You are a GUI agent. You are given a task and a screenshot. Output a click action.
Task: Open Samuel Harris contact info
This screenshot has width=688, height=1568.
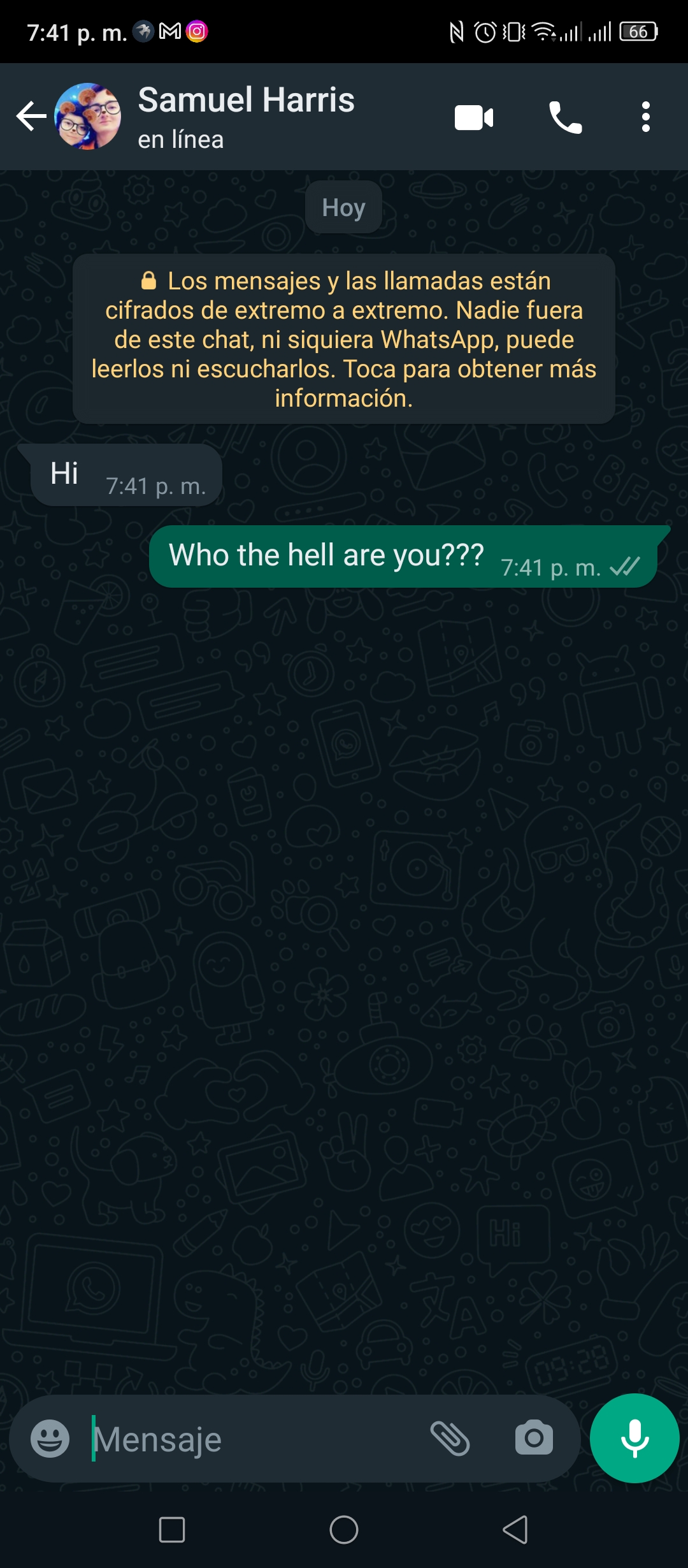coord(246,117)
